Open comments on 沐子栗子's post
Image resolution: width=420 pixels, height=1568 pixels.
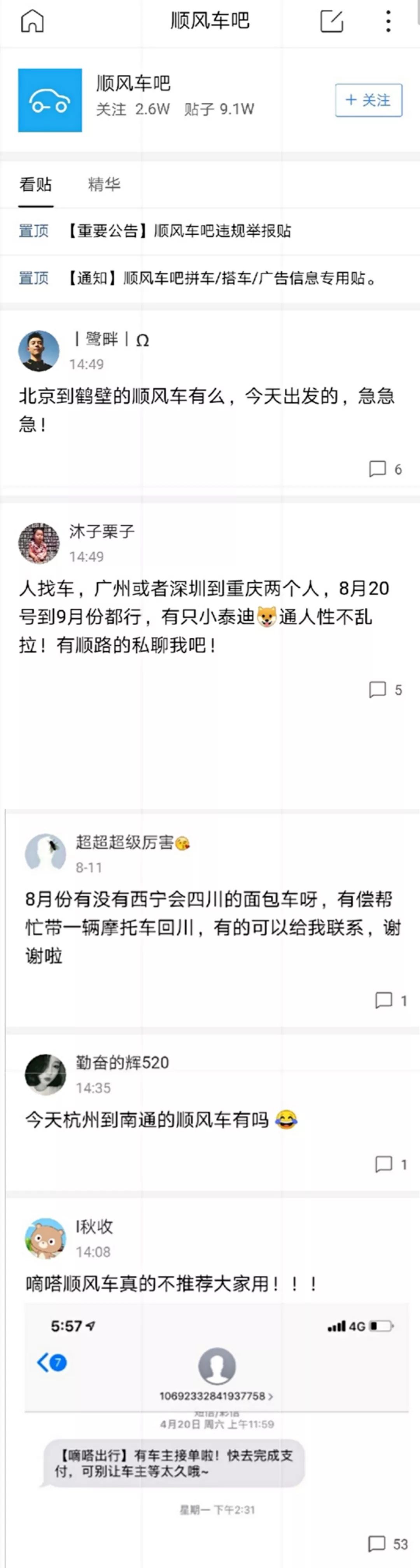(385, 690)
